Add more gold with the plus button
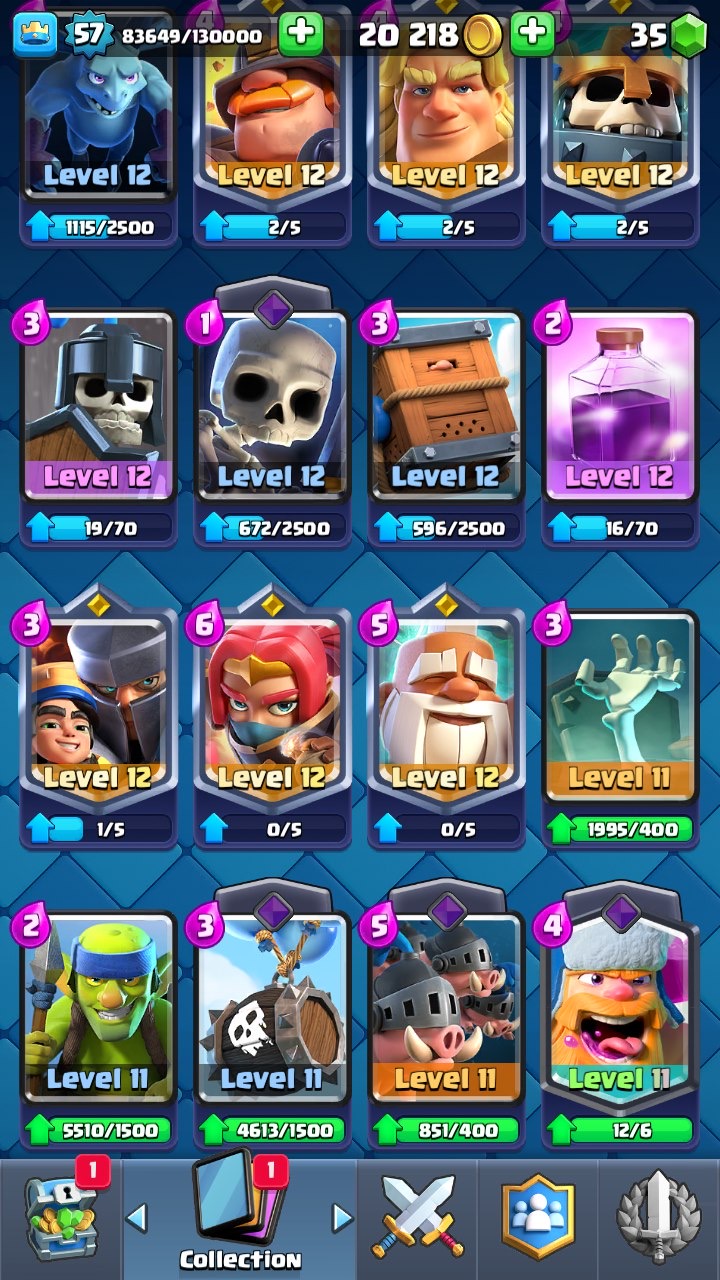Viewport: 720px width, 1280px height. coord(532,35)
